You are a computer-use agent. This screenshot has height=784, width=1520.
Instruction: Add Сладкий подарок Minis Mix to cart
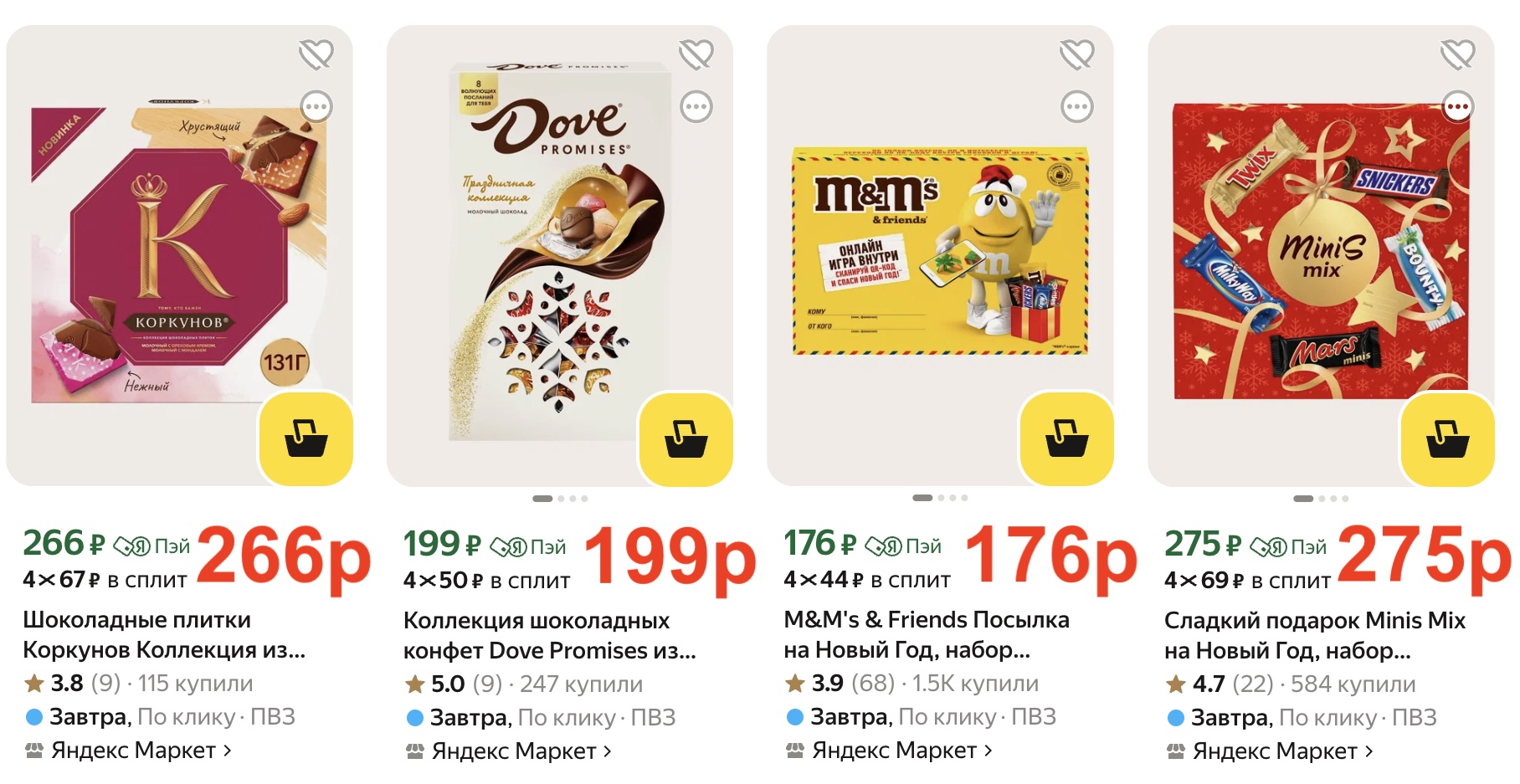[1447, 439]
